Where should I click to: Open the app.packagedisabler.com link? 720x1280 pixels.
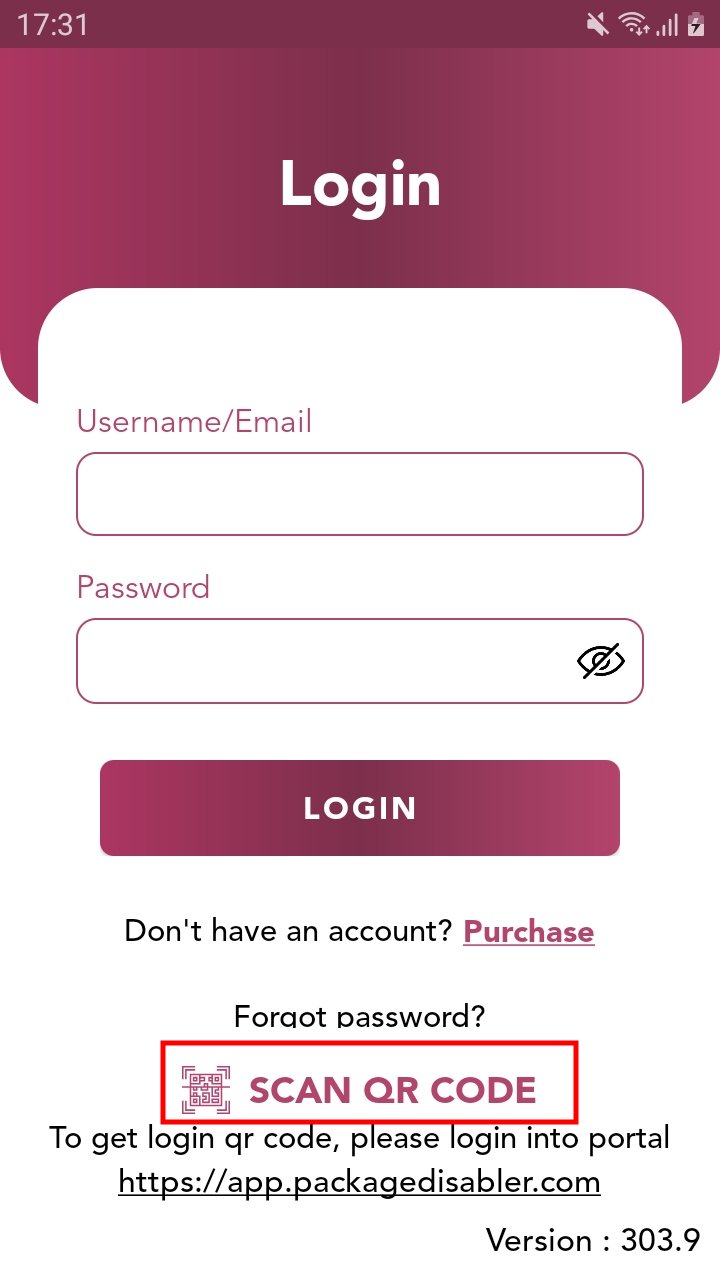click(360, 1182)
